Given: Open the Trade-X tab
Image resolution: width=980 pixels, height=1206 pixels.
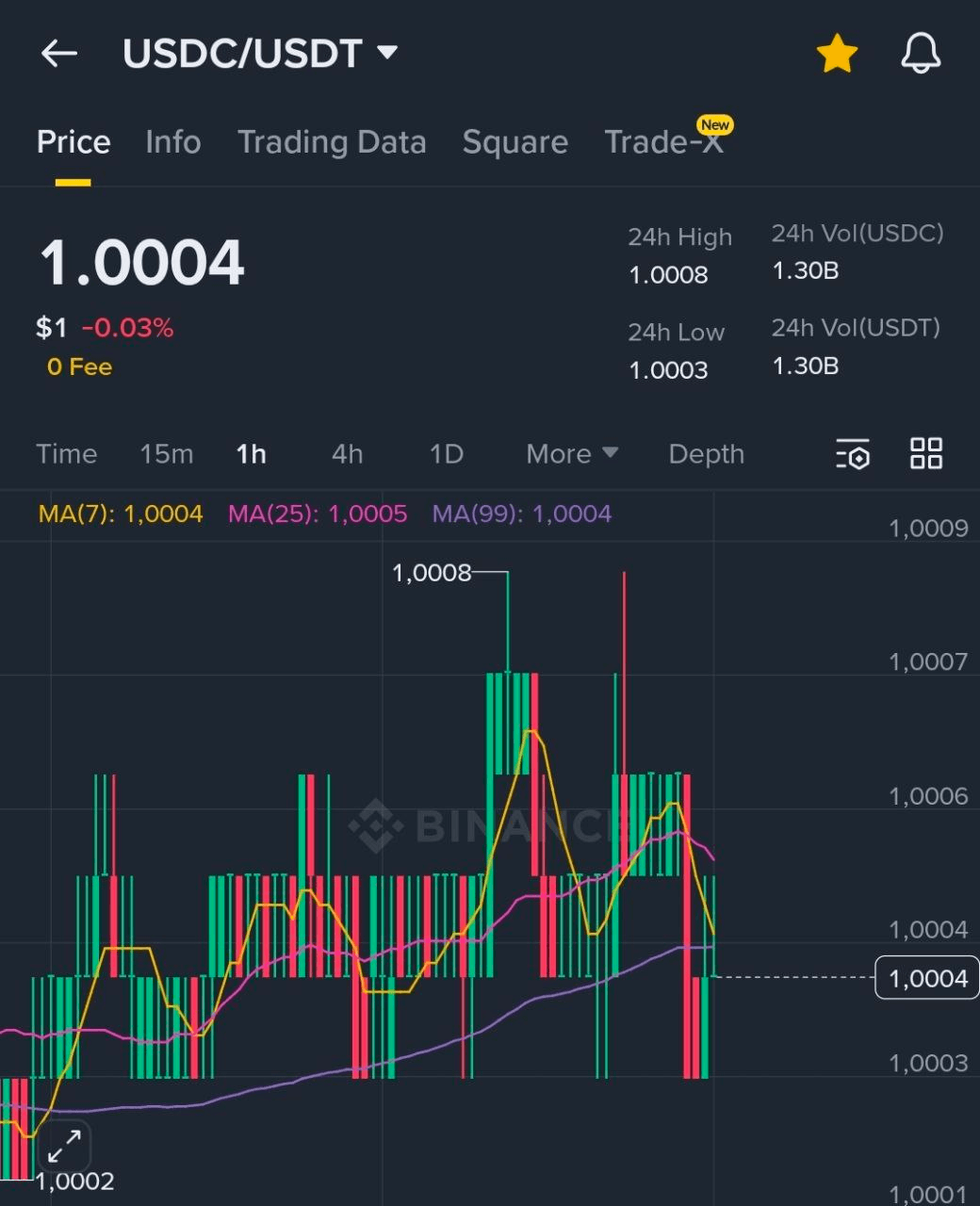Looking at the screenshot, I should tap(664, 142).
